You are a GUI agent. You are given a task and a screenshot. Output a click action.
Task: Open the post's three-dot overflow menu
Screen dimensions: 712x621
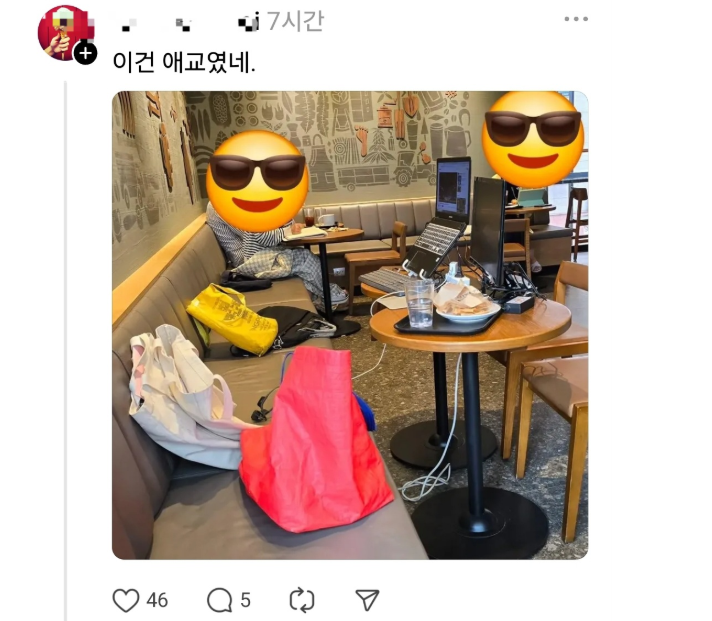(x=576, y=19)
